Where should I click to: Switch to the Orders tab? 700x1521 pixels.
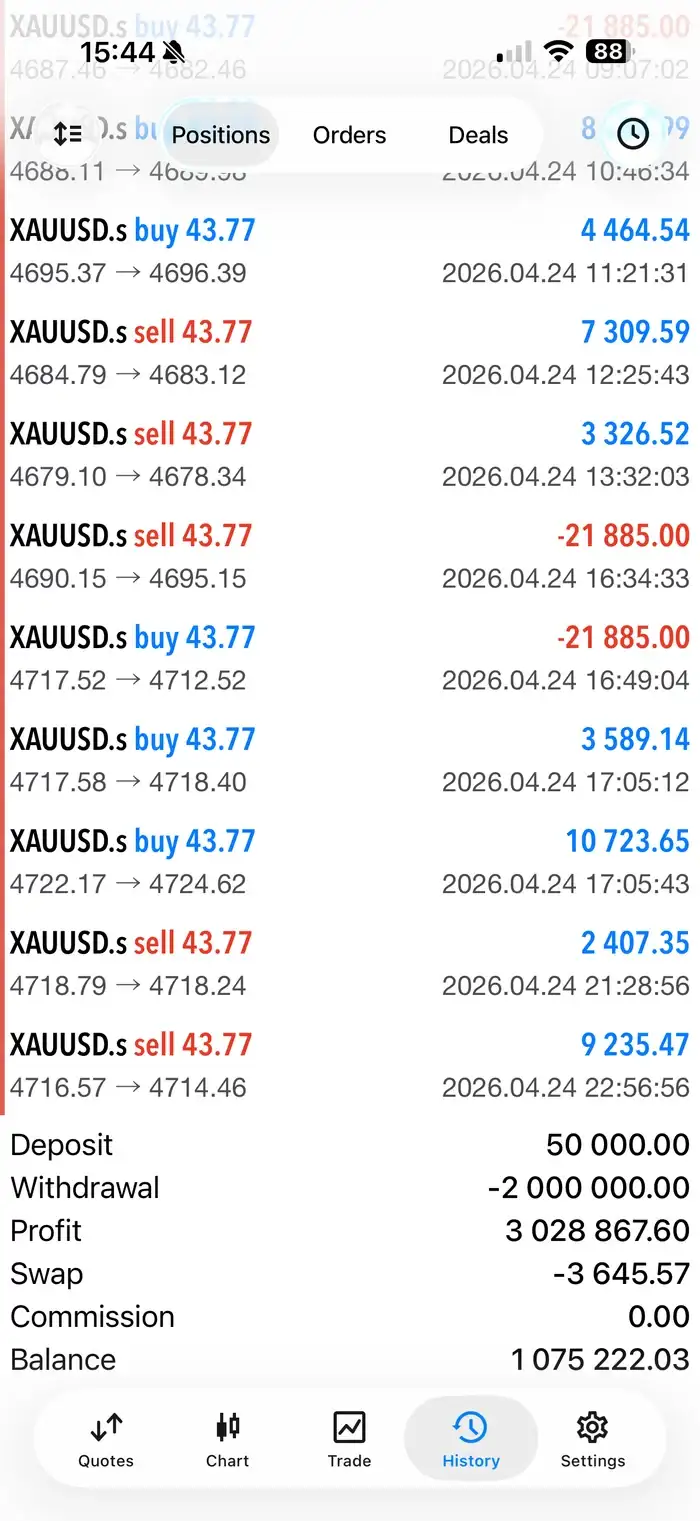[349, 135]
